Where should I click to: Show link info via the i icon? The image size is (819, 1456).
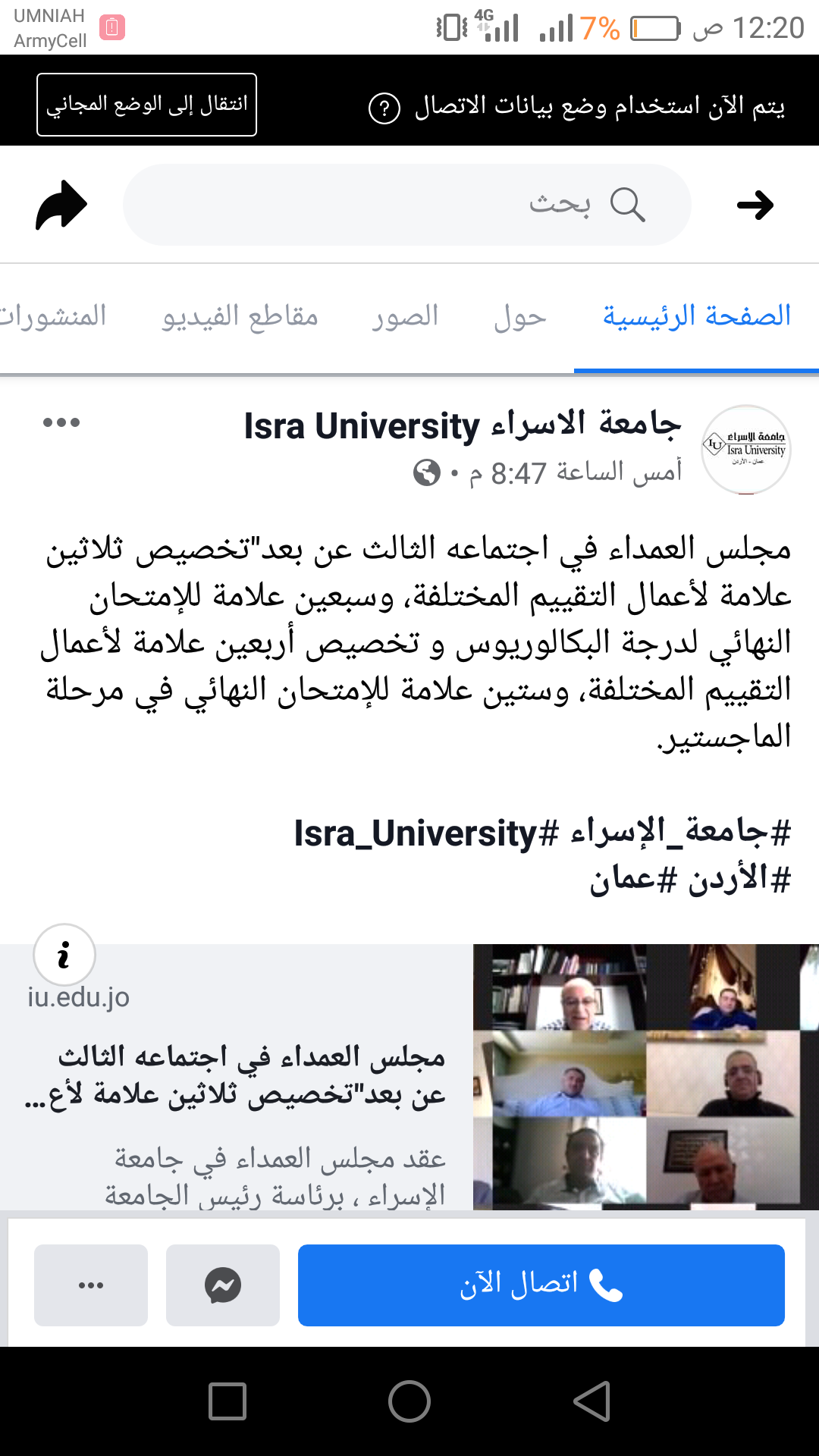coord(64,955)
